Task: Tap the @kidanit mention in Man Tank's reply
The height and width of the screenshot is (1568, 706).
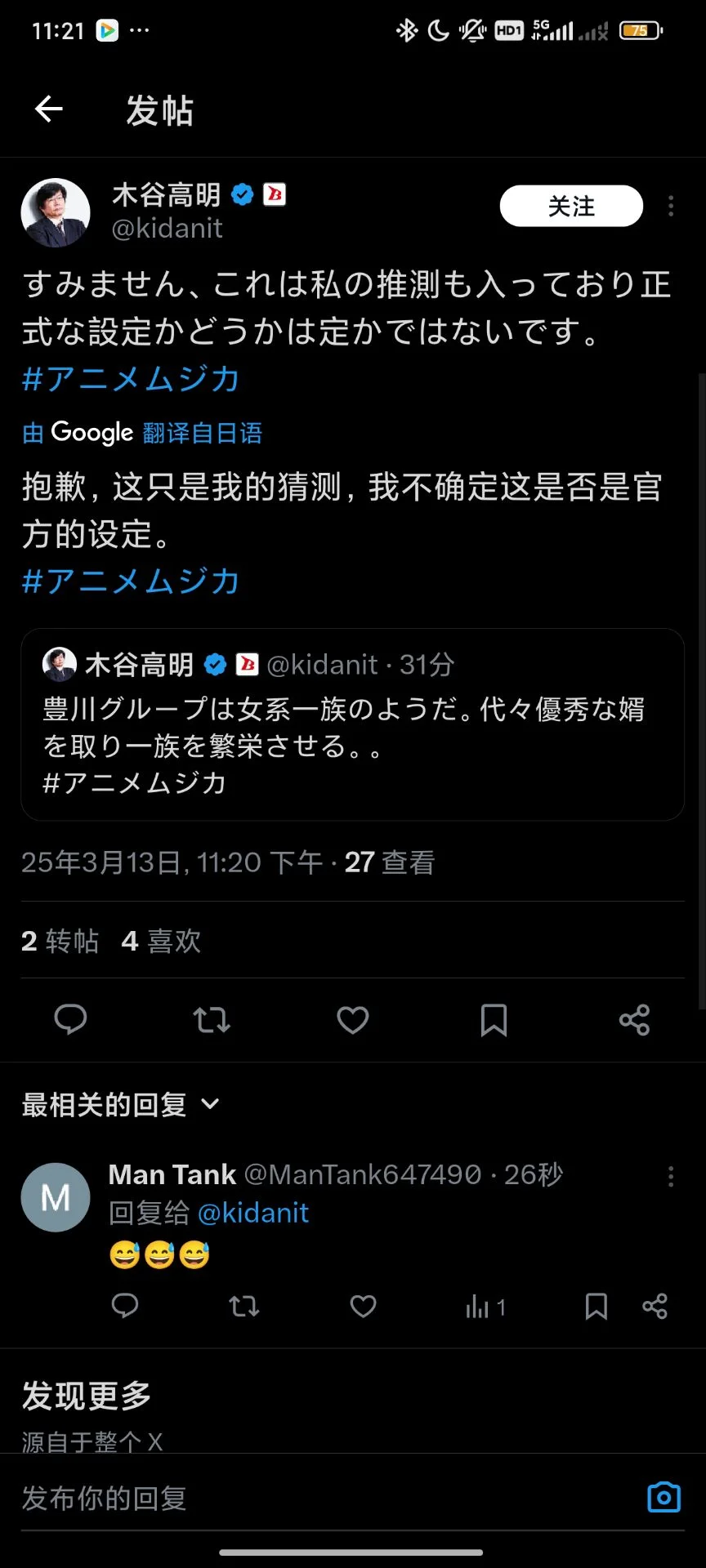Action: 253,1213
